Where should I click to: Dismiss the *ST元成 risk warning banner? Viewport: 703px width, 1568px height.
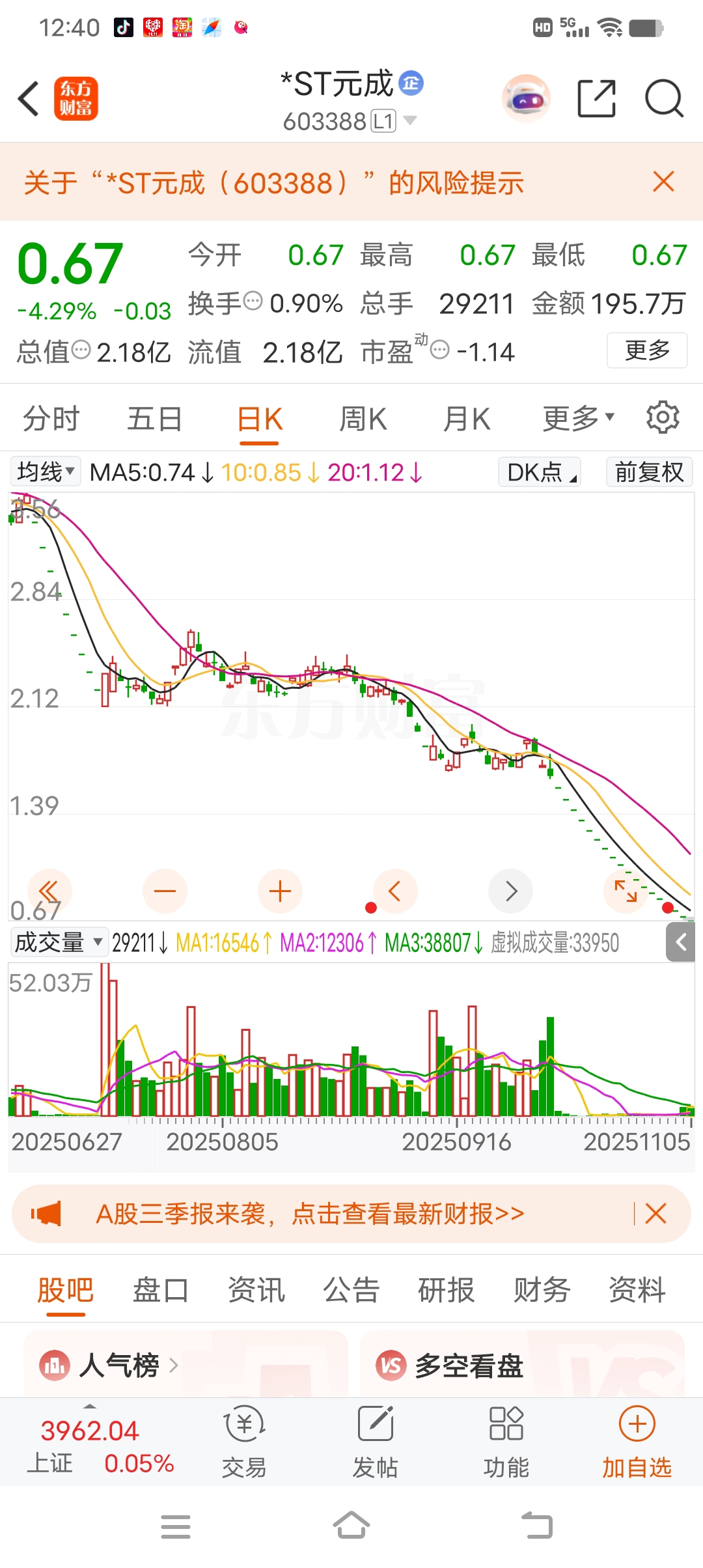(x=663, y=182)
